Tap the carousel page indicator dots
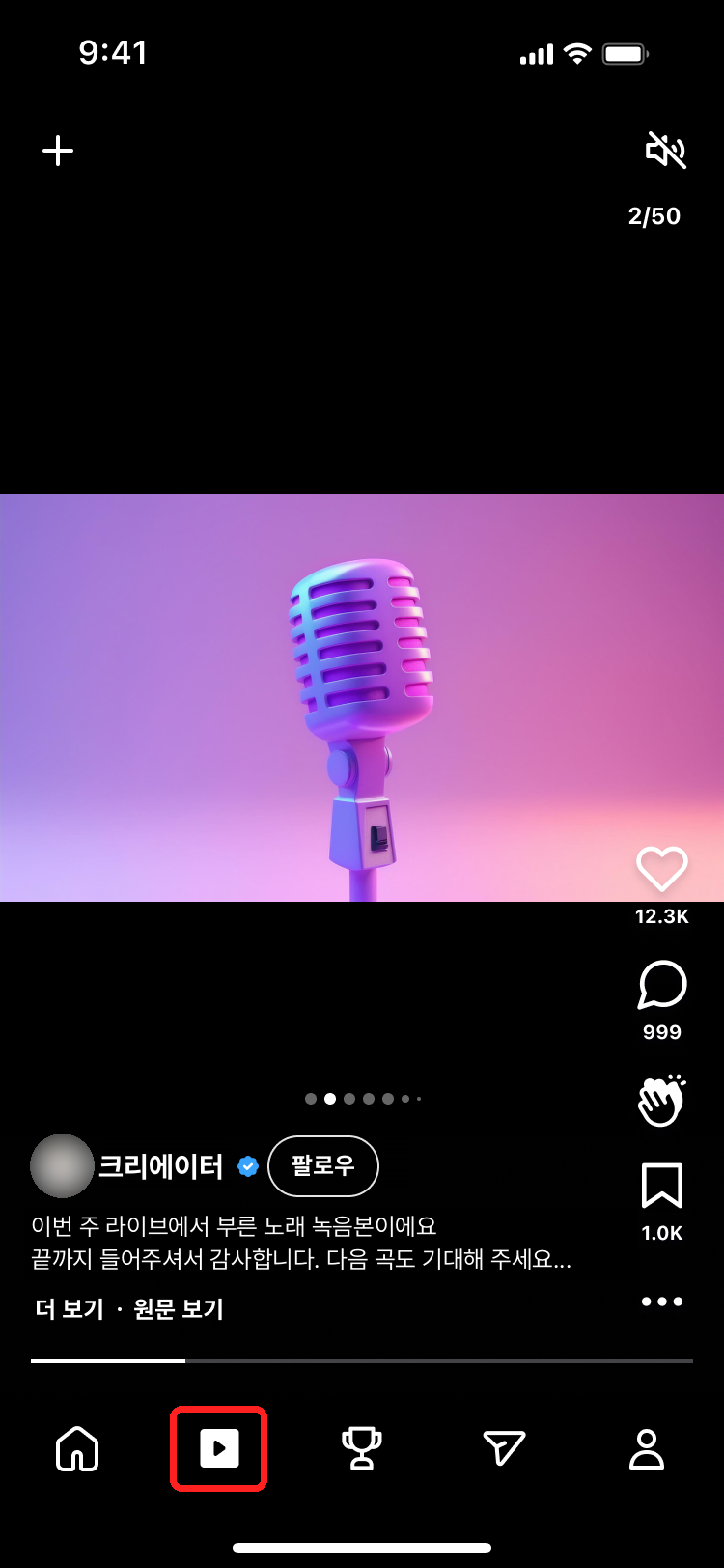 tap(363, 1099)
